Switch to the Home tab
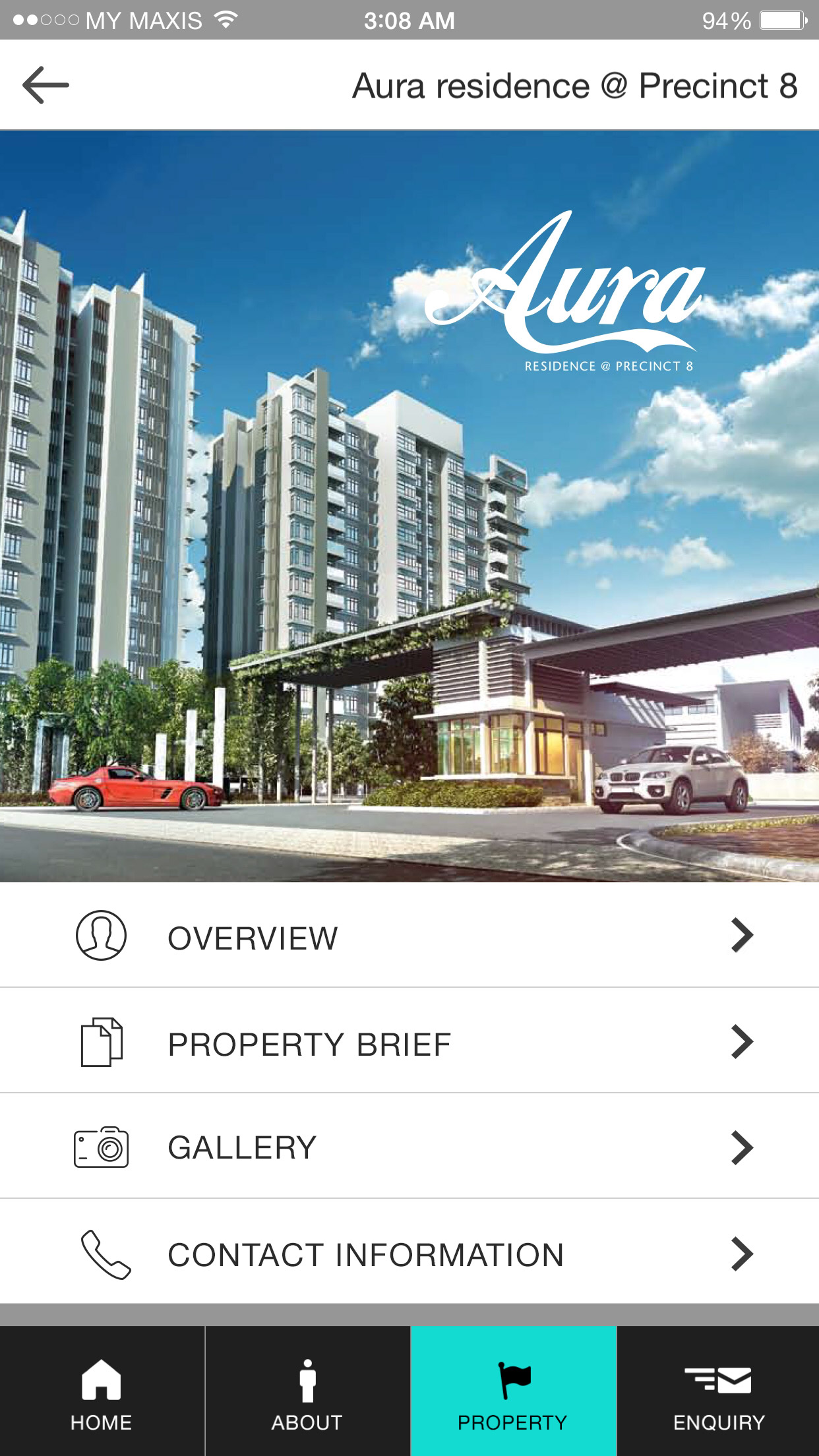819x1456 pixels. pos(102,1393)
